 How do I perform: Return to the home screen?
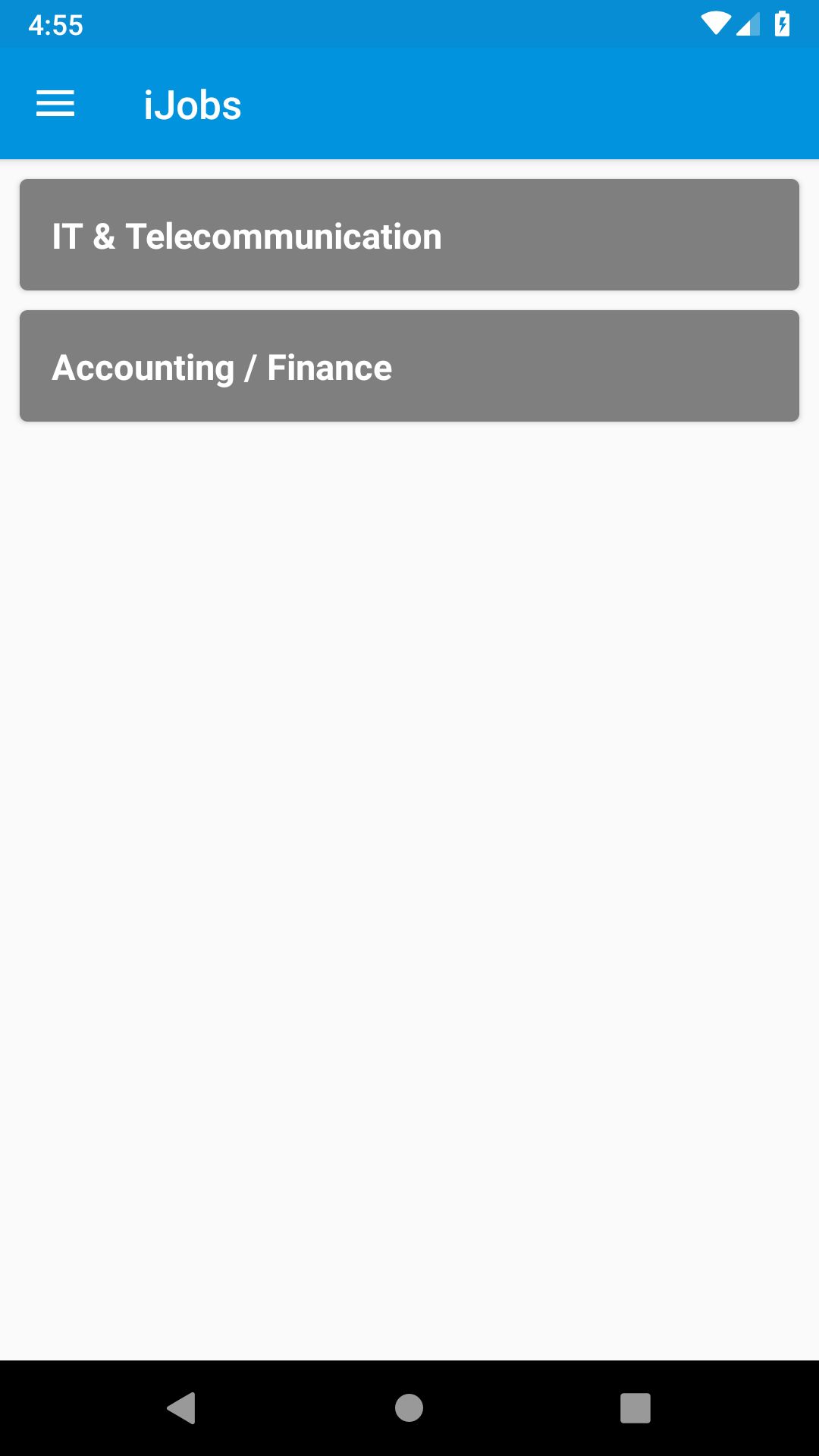[409, 1408]
